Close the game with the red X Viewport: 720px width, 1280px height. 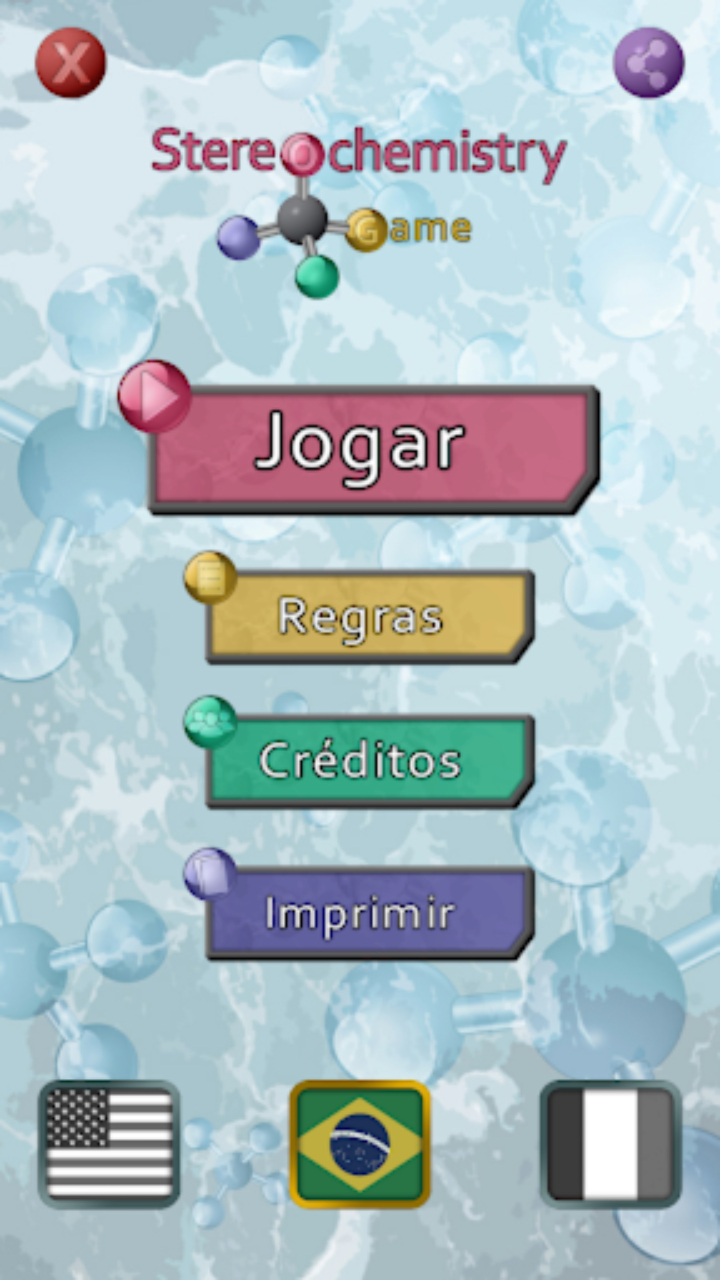click(x=70, y=63)
